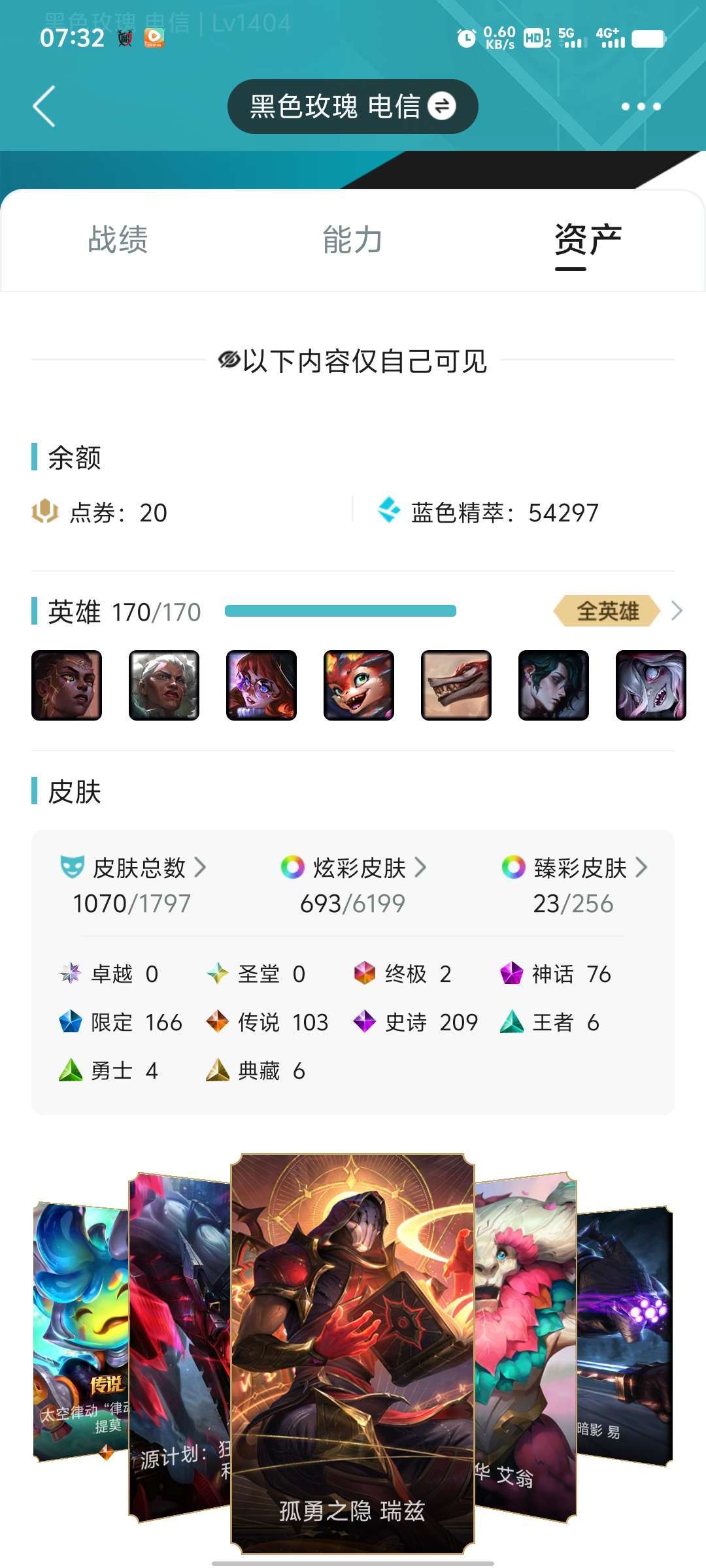The image size is (706, 1568).
Task: Switch to the 能力 tab
Action: (353, 240)
